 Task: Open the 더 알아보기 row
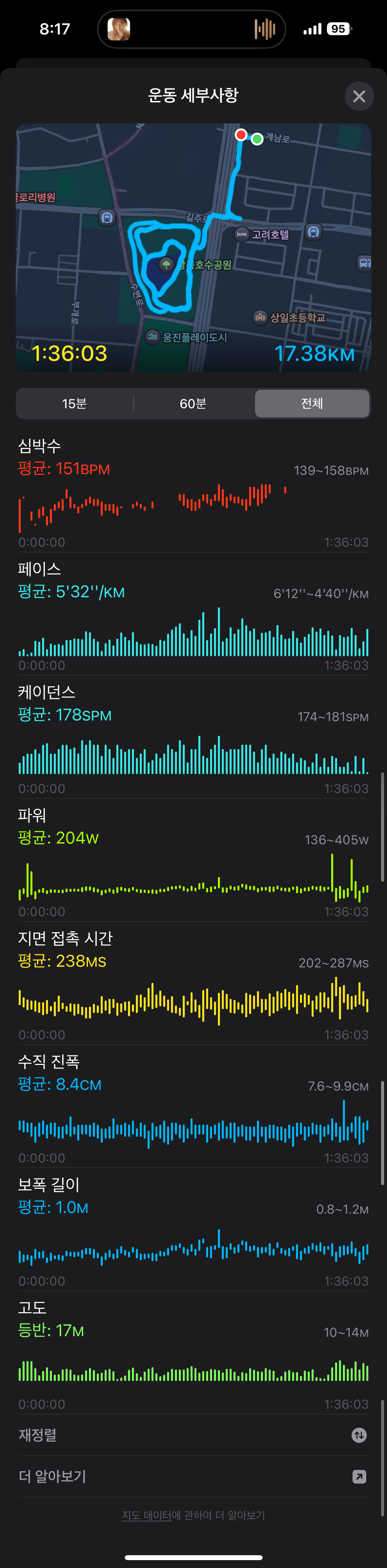[x=193, y=1476]
